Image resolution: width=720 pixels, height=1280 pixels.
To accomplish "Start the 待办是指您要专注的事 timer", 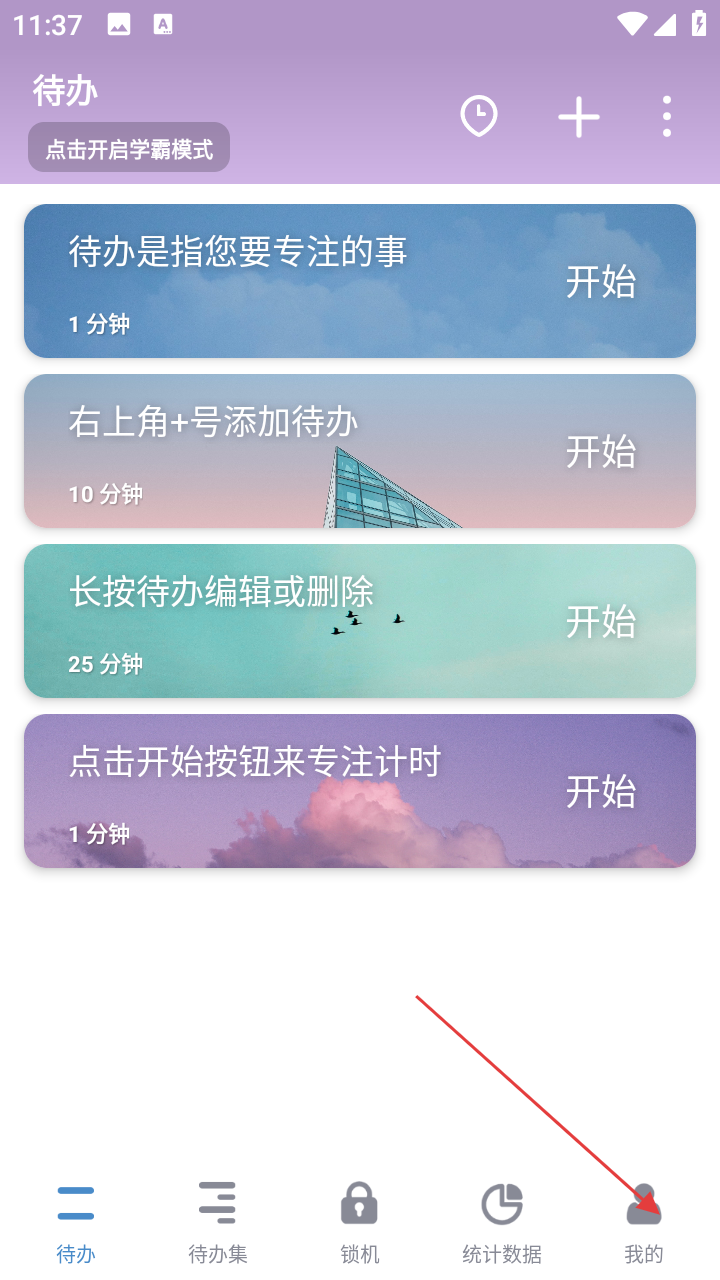I will [601, 282].
